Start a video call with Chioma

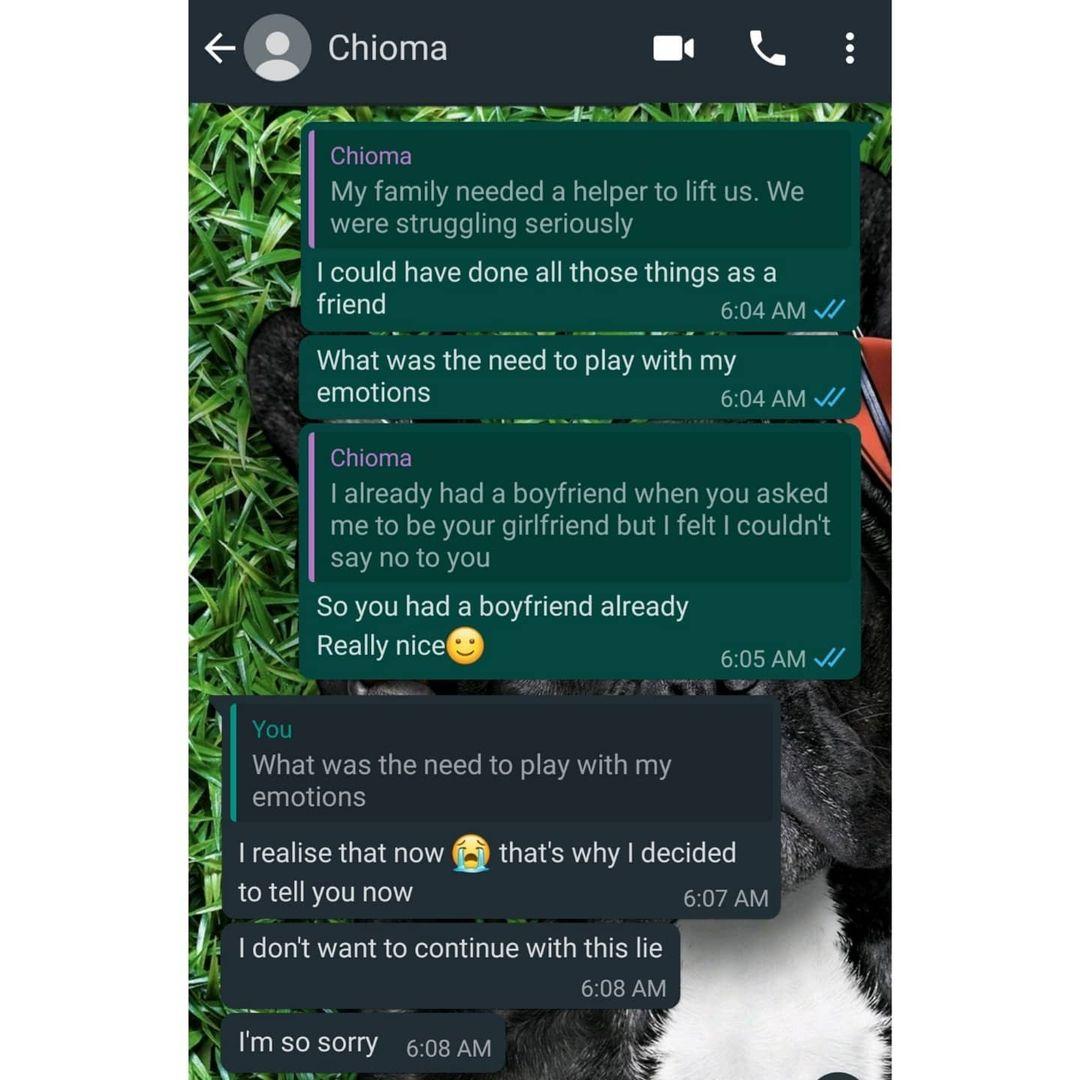673,48
